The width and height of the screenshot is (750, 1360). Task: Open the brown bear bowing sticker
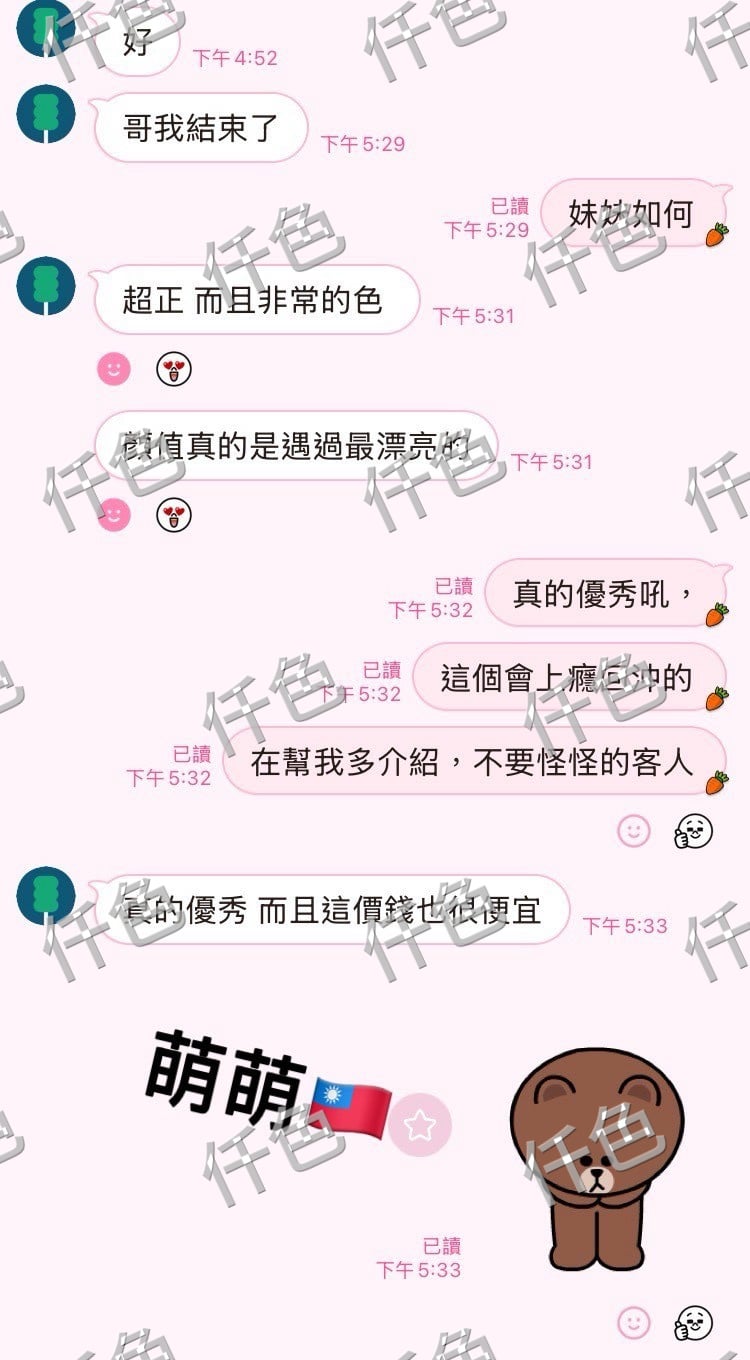597,1155
